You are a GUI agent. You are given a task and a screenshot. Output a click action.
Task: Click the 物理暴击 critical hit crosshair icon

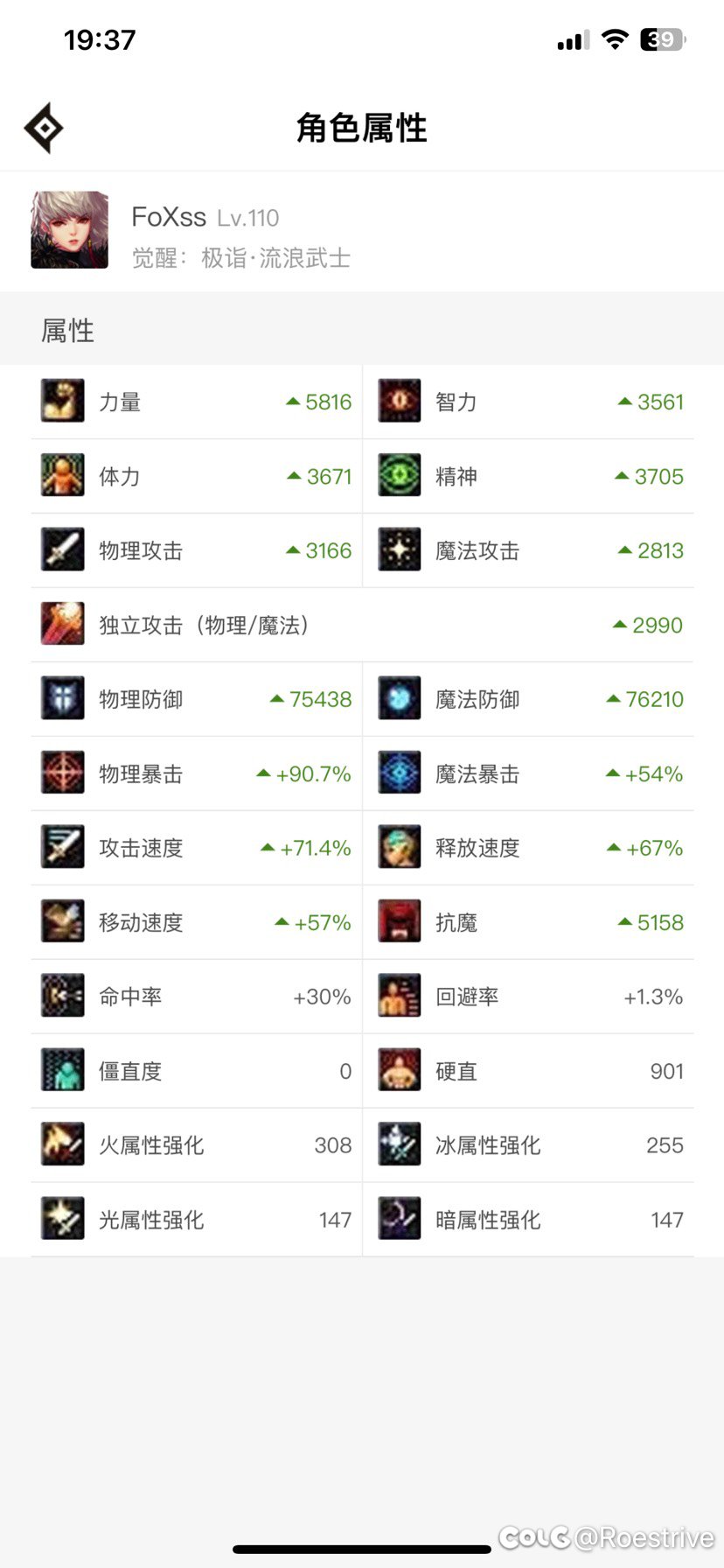61,773
